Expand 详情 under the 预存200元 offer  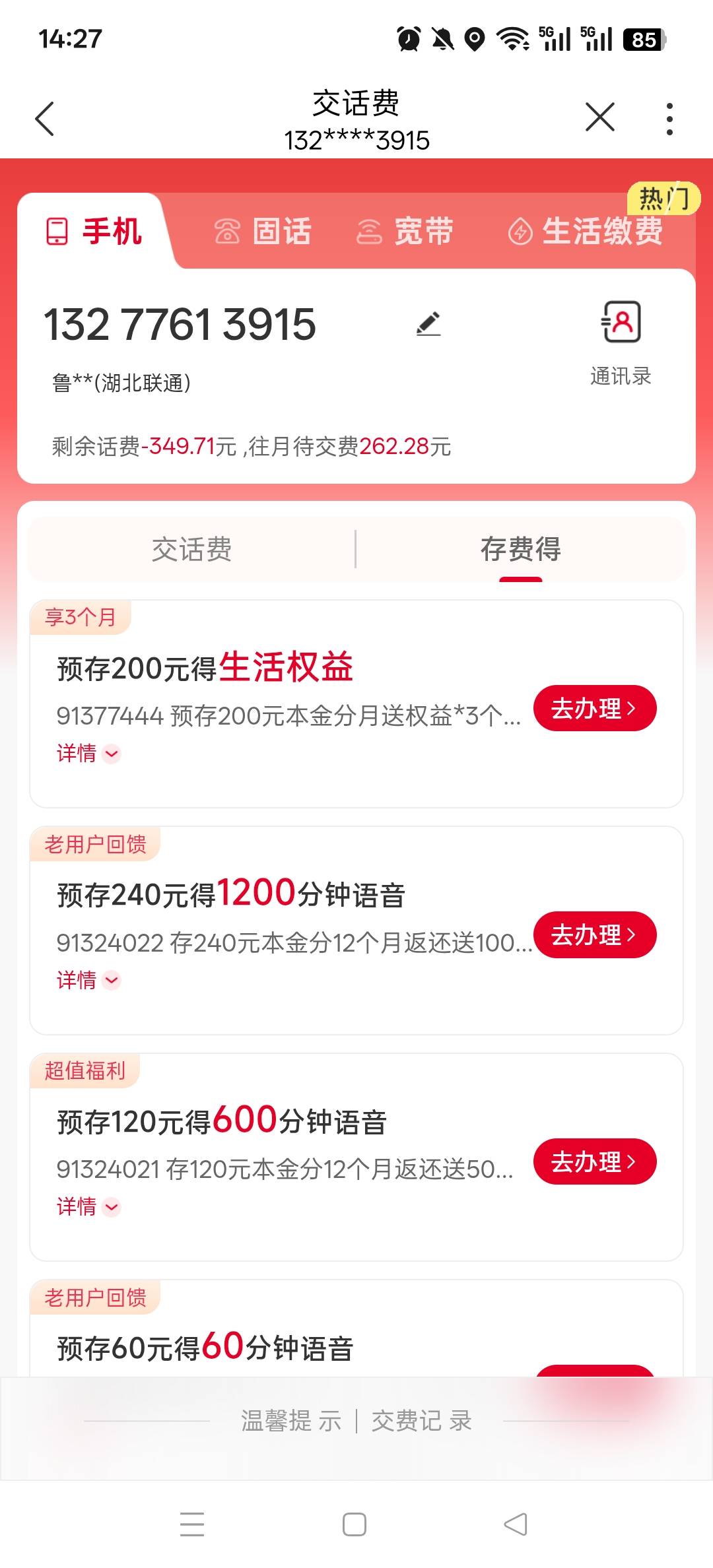(x=88, y=754)
